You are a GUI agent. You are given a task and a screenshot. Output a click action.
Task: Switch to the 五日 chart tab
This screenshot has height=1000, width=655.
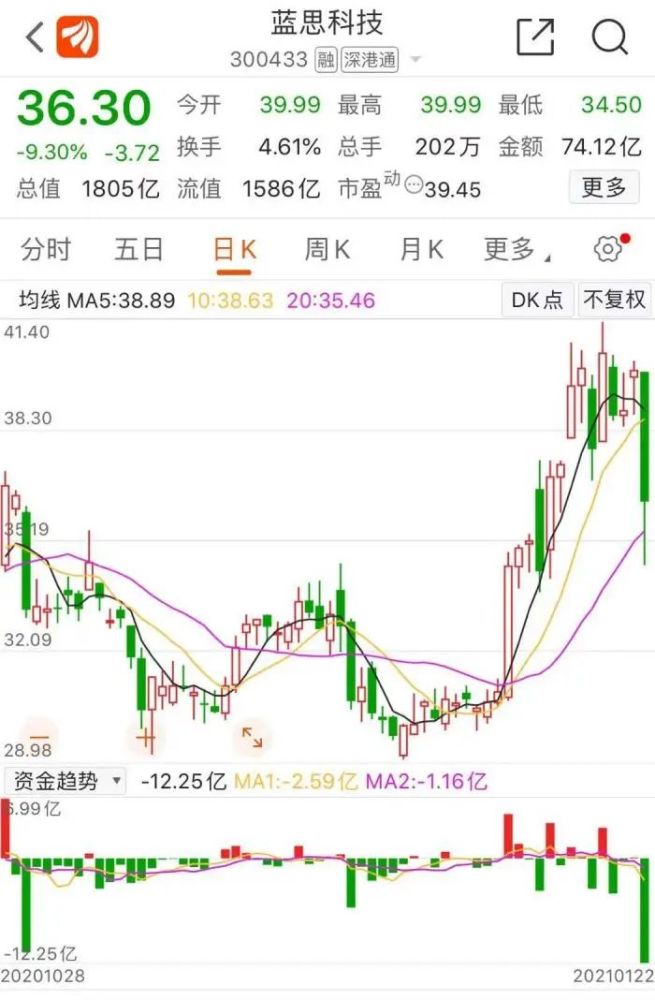tap(138, 249)
